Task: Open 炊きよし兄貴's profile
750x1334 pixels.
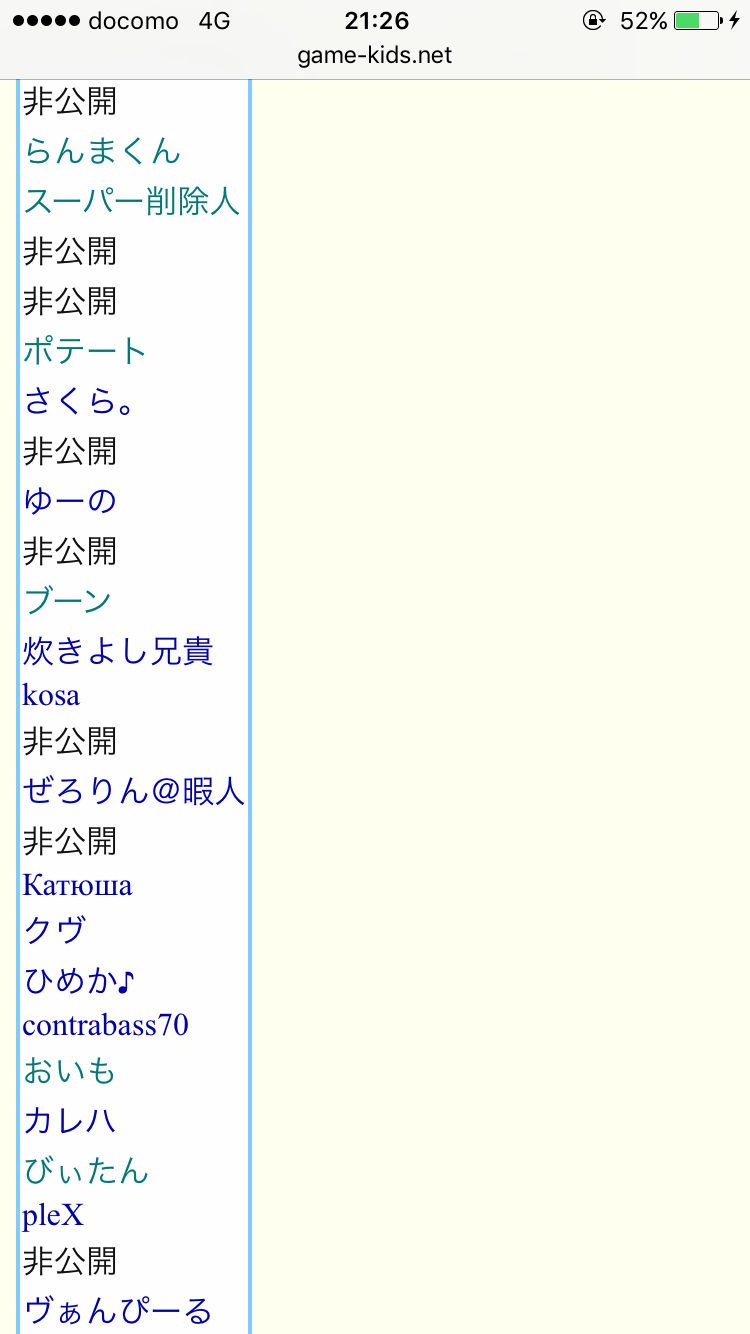Action: [118, 652]
